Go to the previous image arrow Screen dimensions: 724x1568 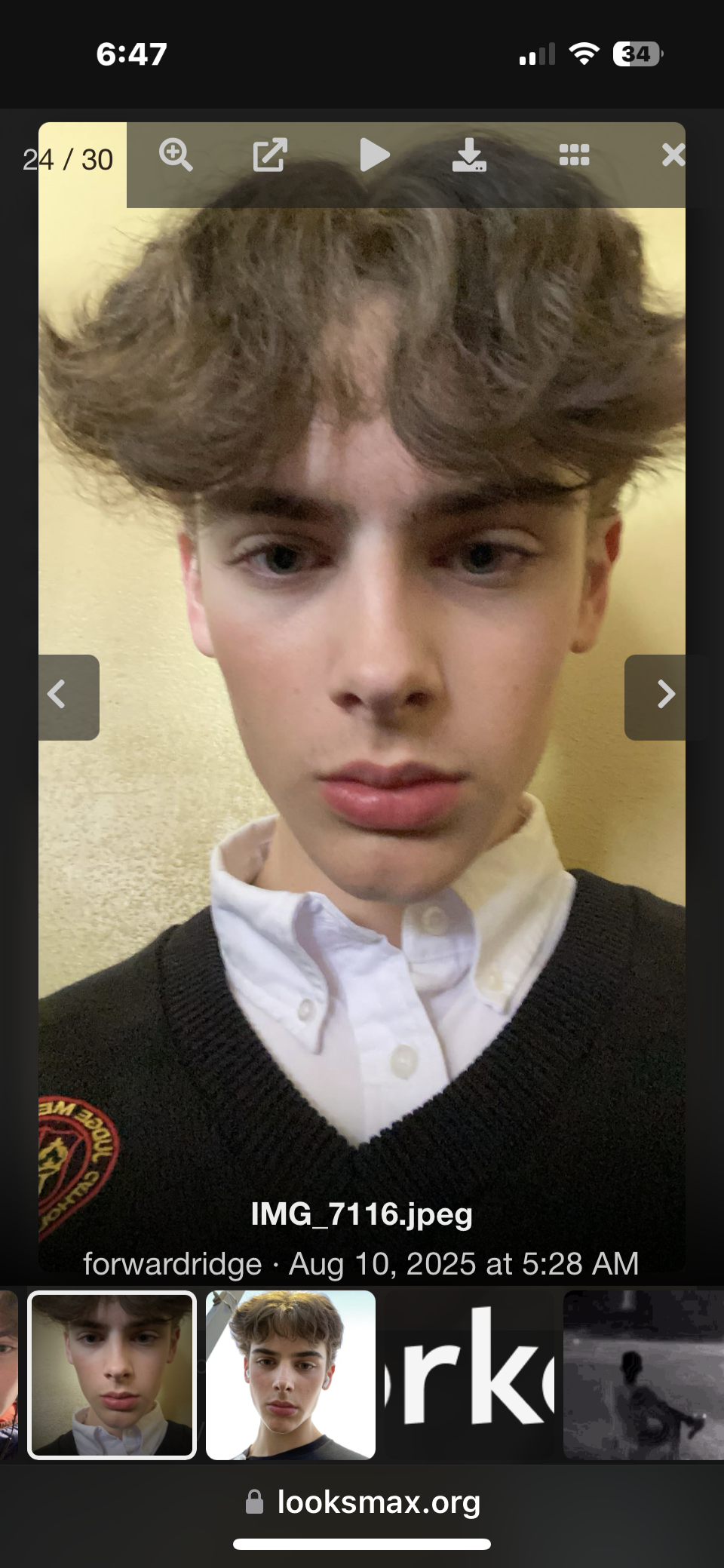point(69,696)
